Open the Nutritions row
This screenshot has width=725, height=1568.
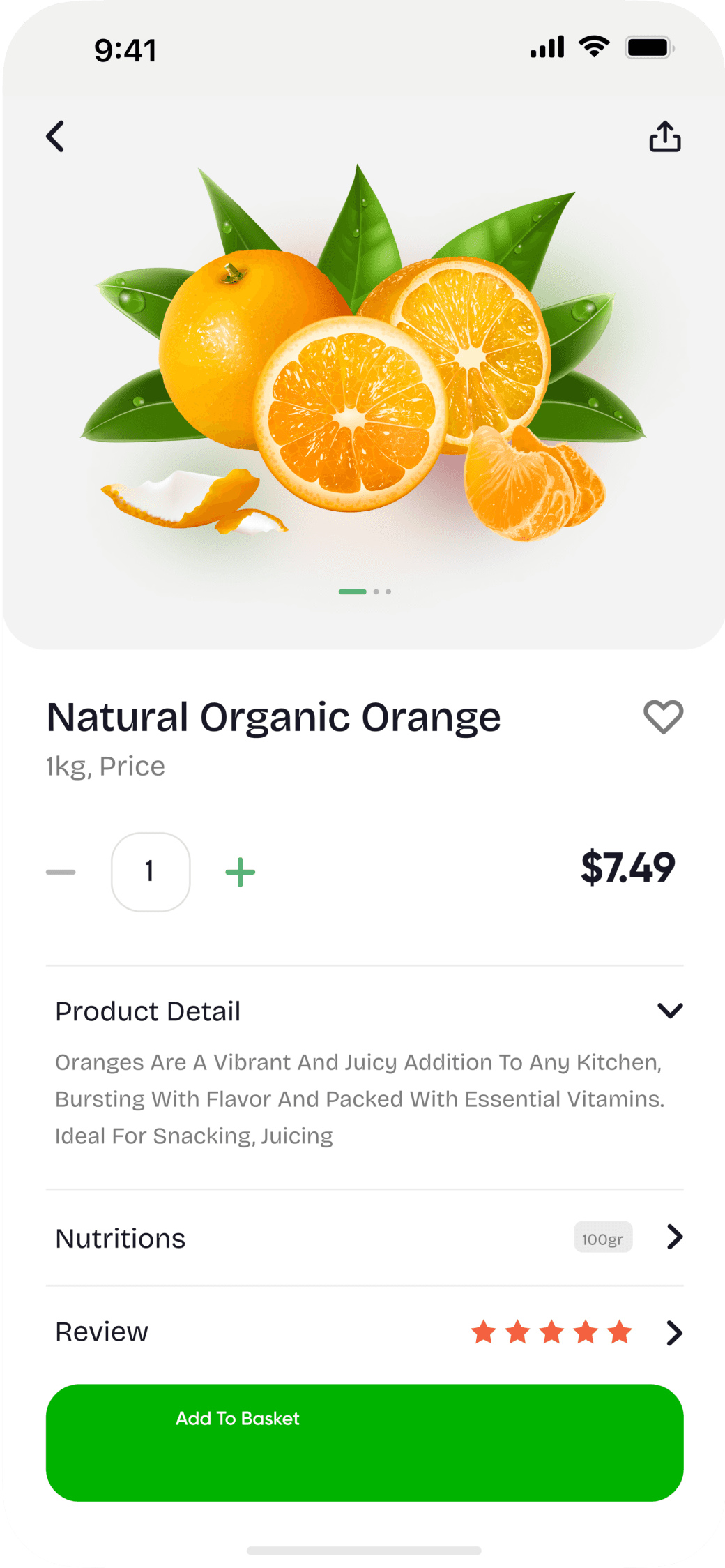(x=365, y=1238)
